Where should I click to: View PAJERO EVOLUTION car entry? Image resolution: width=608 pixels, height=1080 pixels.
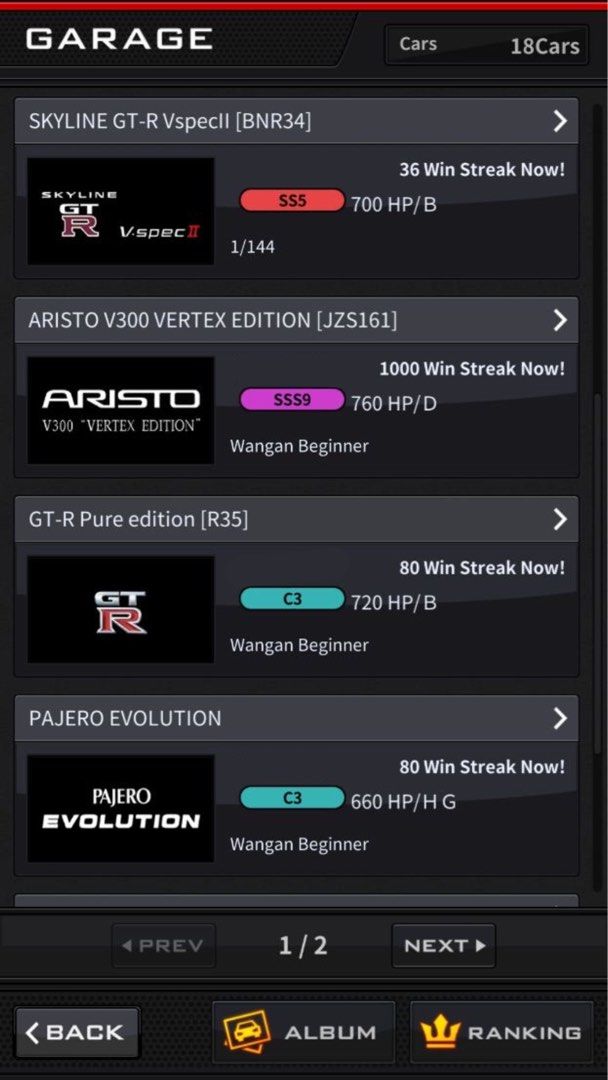[x=296, y=718]
